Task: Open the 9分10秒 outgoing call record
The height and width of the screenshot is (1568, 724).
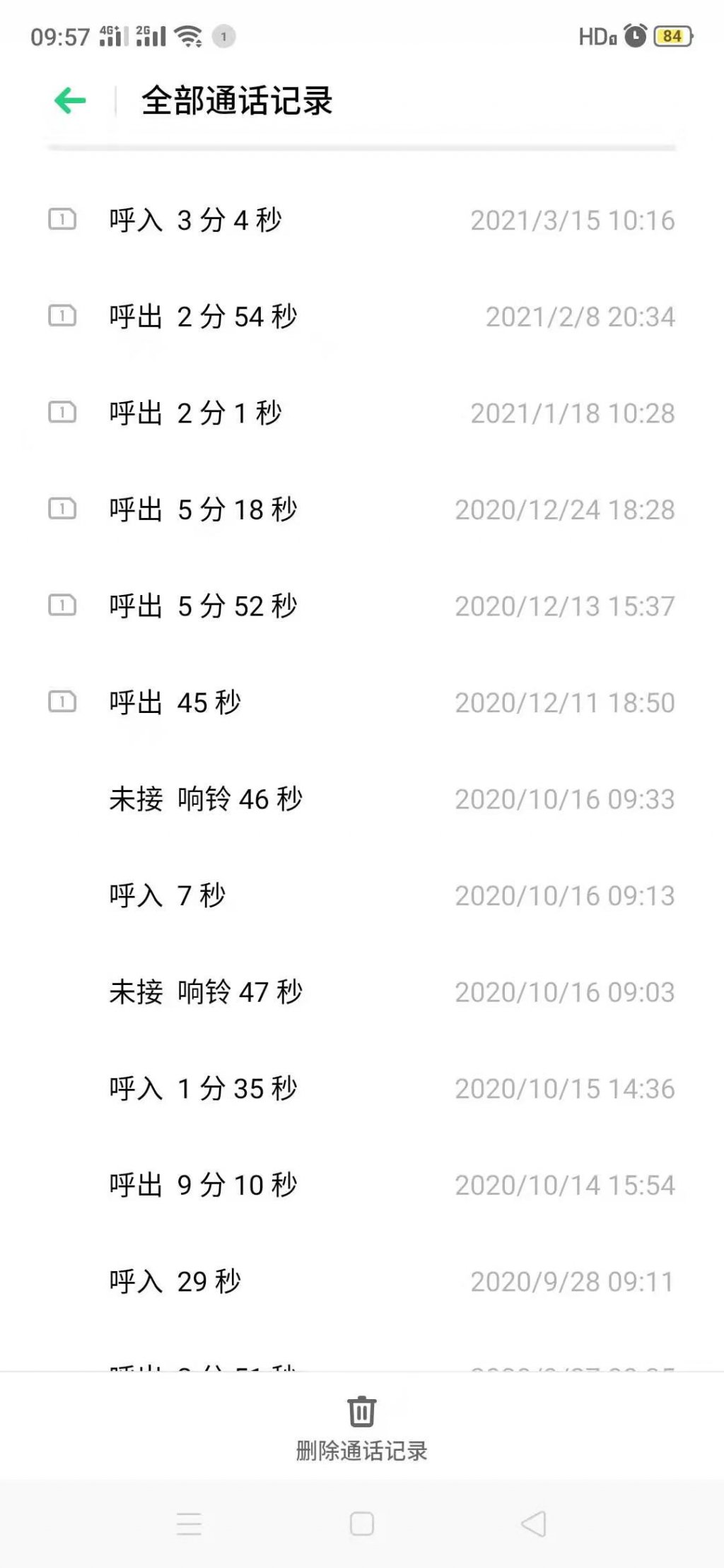Action: pyautogui.click(x=362, y=1185)
